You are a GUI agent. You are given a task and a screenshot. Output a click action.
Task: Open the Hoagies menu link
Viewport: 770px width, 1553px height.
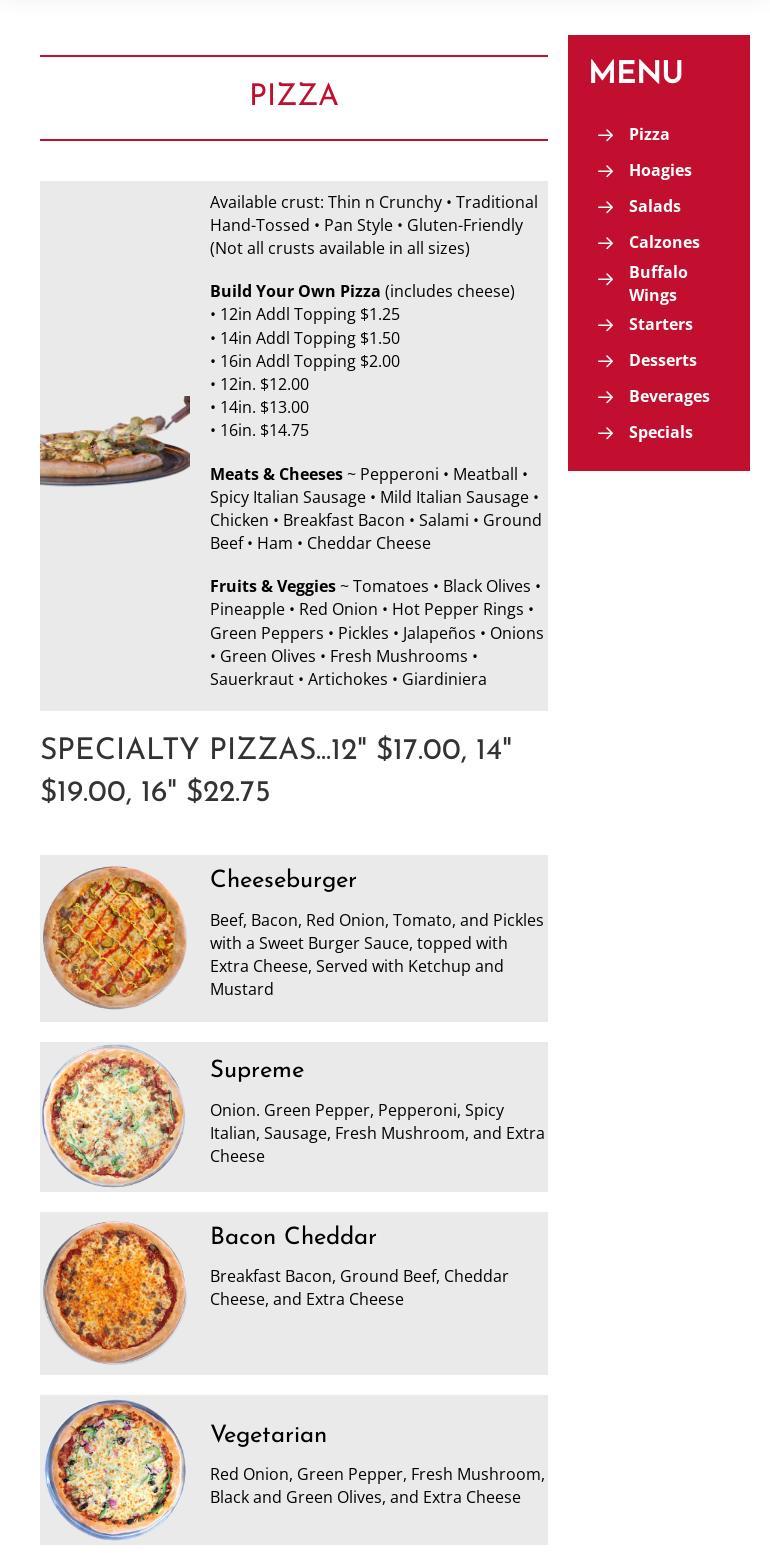pos(659,170)
